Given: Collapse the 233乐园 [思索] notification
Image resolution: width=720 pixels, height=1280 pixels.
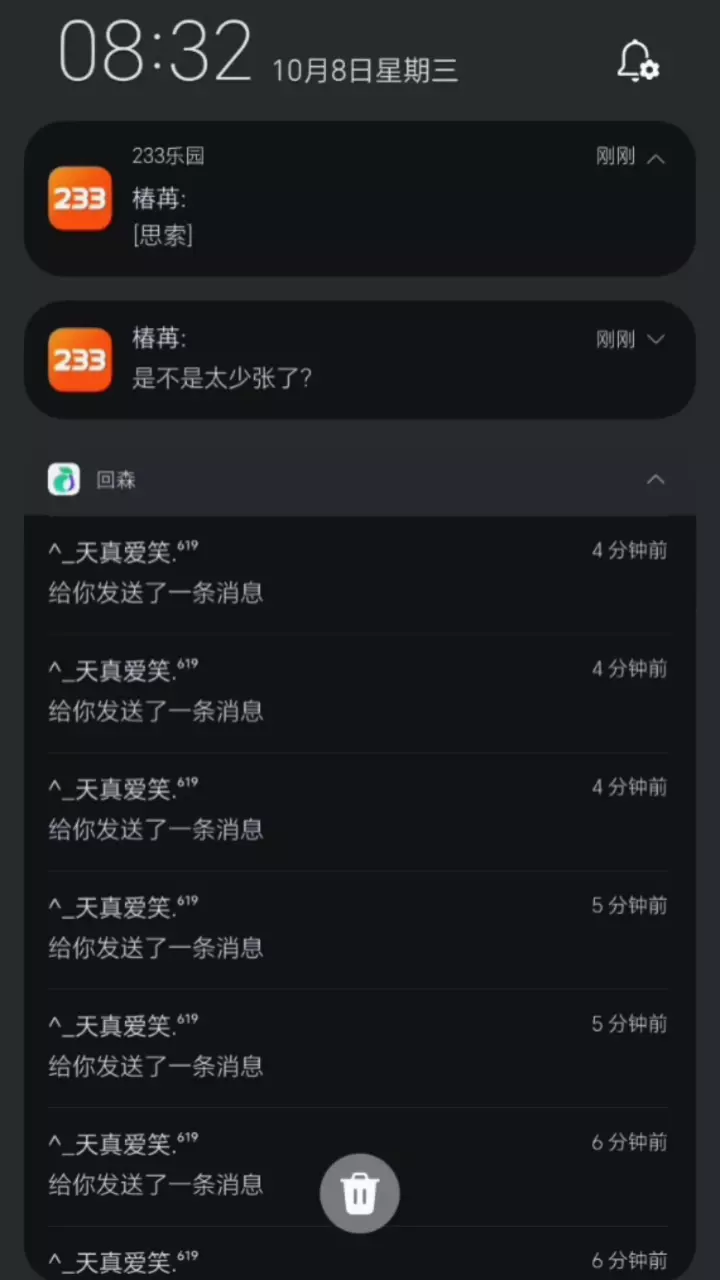Looking at the screenshot, I should pyautogui.click(x=656, y=158).
